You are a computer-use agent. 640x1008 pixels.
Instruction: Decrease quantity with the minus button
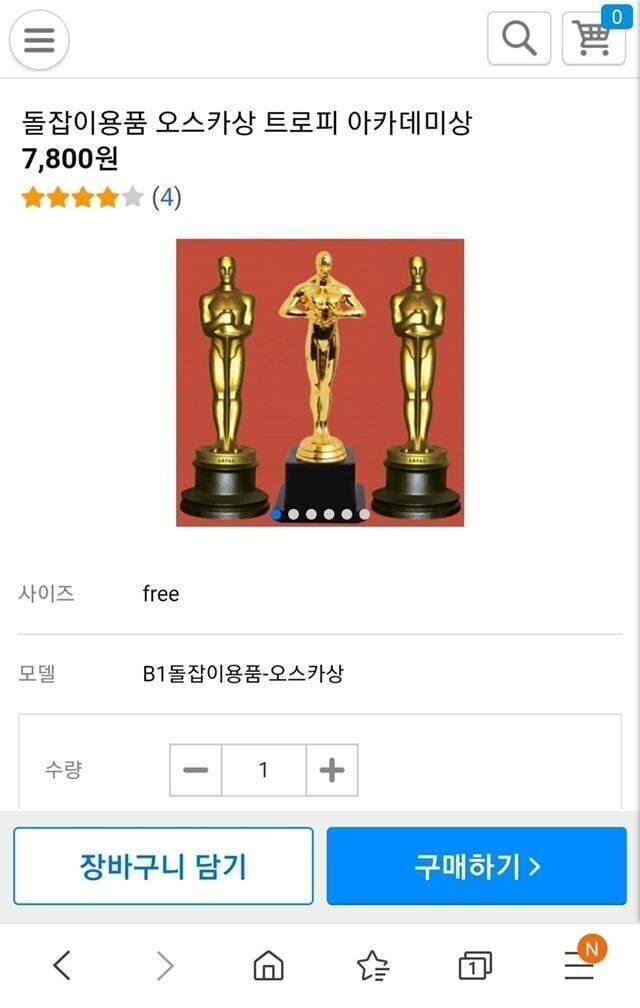click(196, 770)
